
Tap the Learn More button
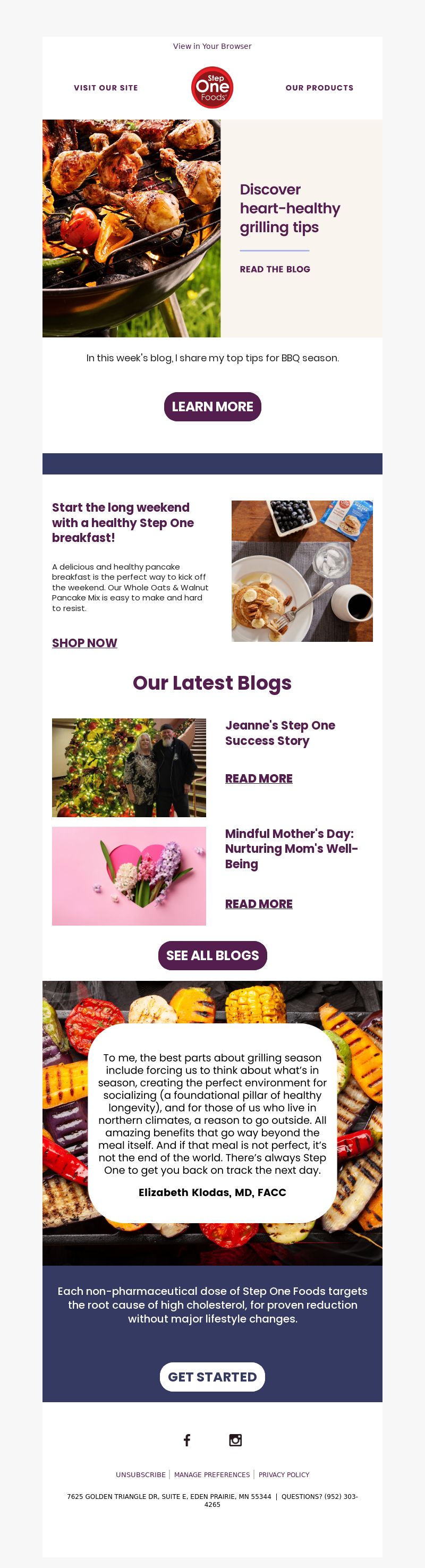click(x=212, y=406)
